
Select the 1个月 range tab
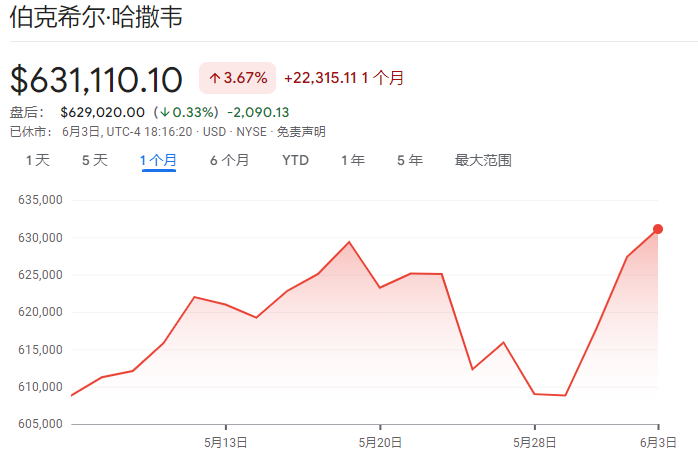tap(159, 160)
